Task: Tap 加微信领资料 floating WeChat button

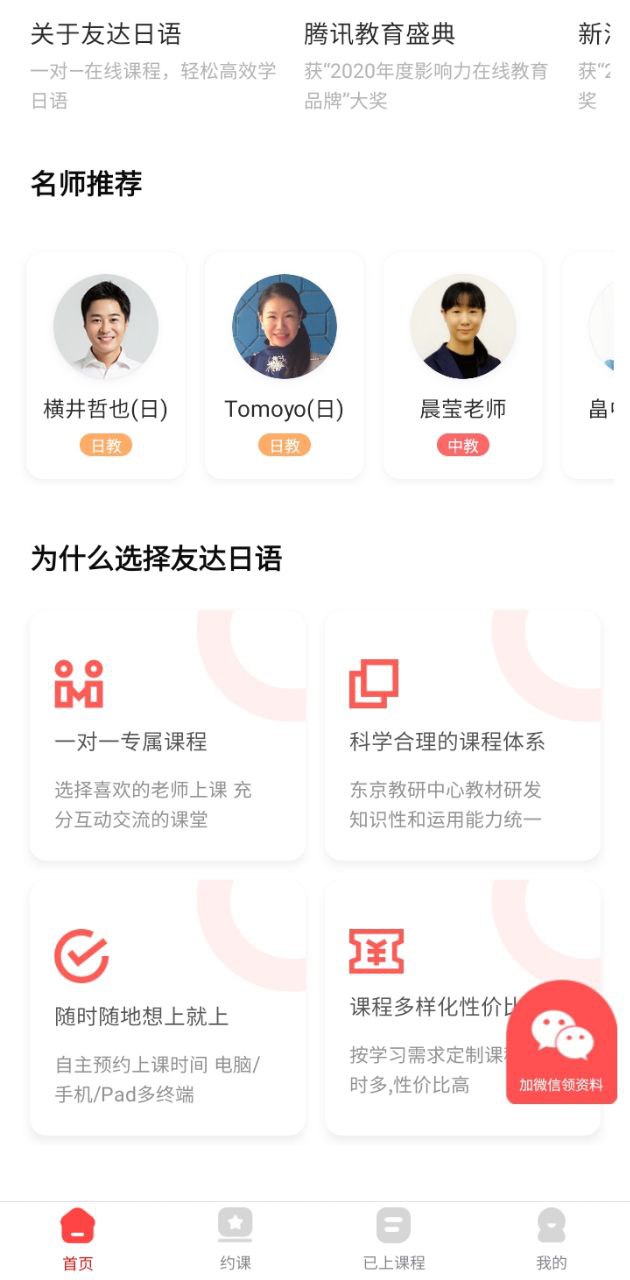Action: [x=561, y=1042]
